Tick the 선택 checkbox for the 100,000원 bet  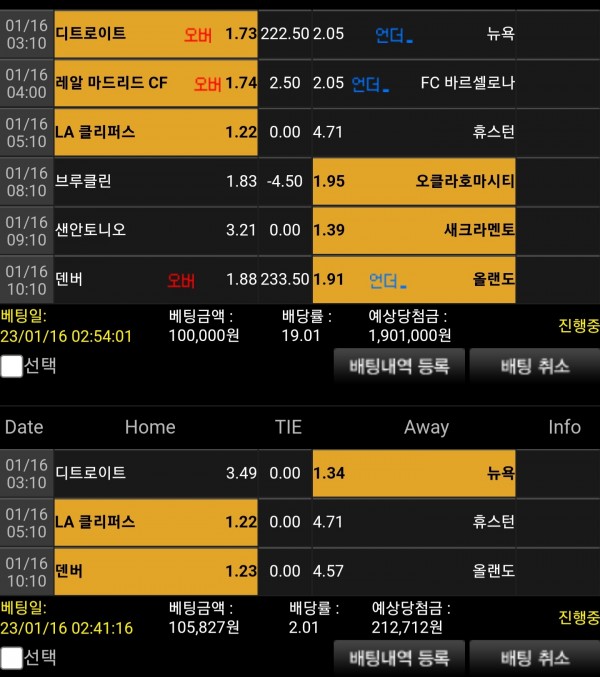click(x=12, y=366)
